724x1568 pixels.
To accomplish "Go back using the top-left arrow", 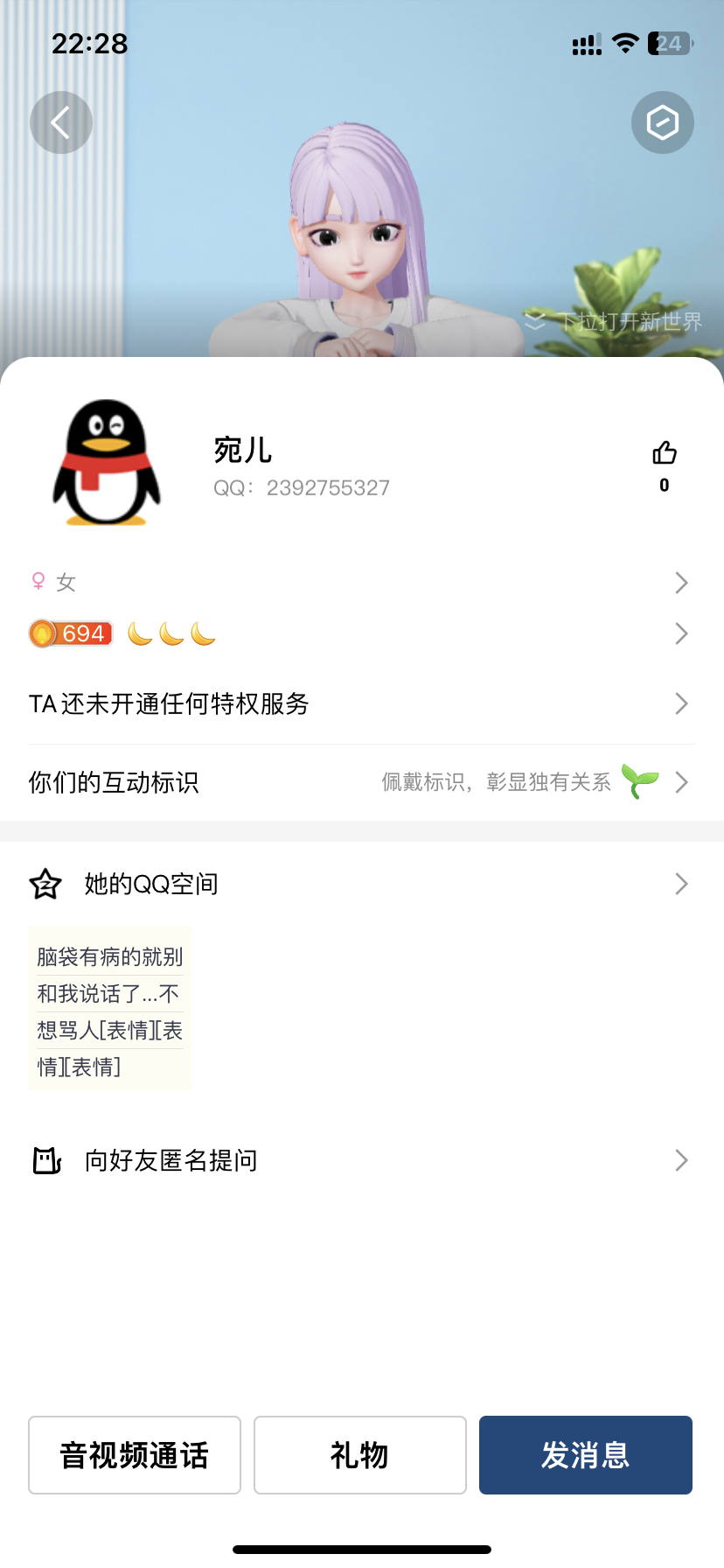I will (x=60, y=122).
